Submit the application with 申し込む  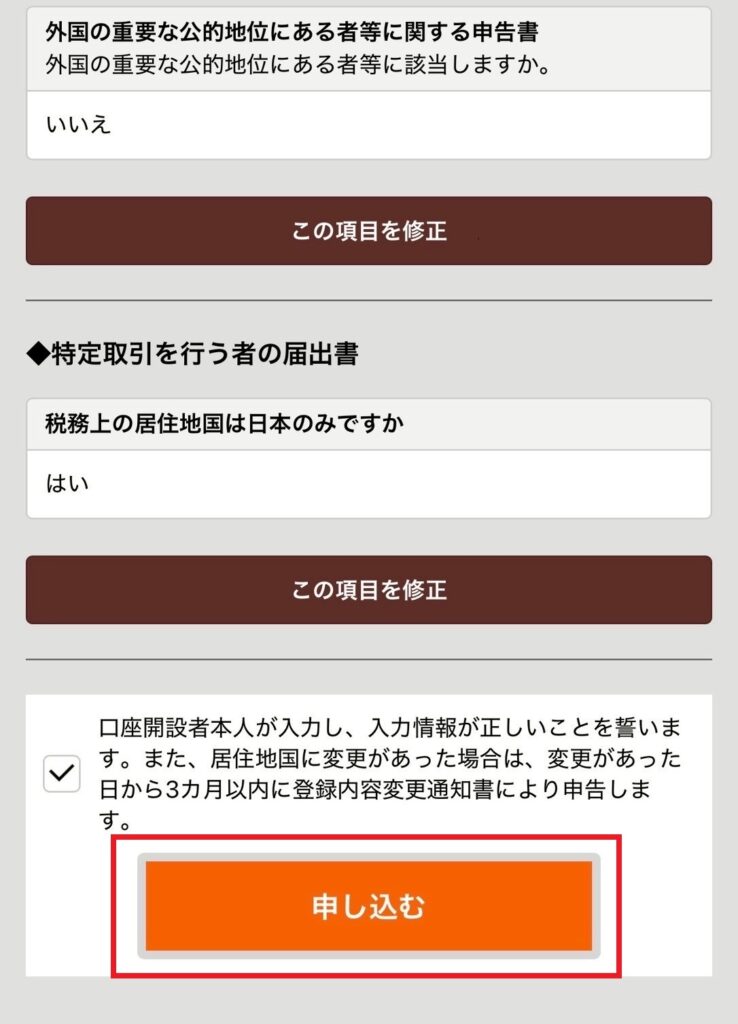point(368,906)
